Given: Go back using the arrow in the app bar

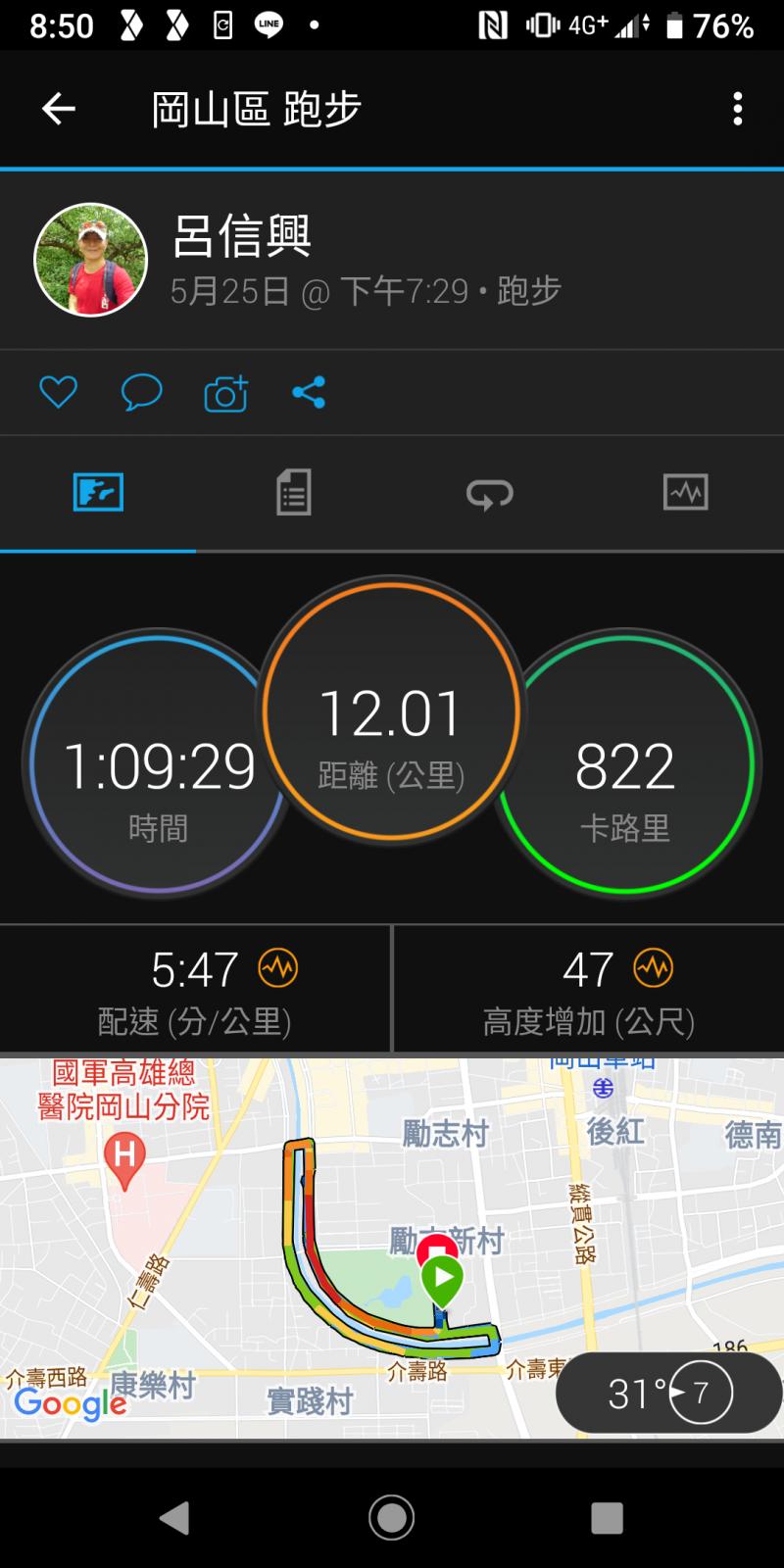Looking at the screenshot, I should click(x=59, y=109).
